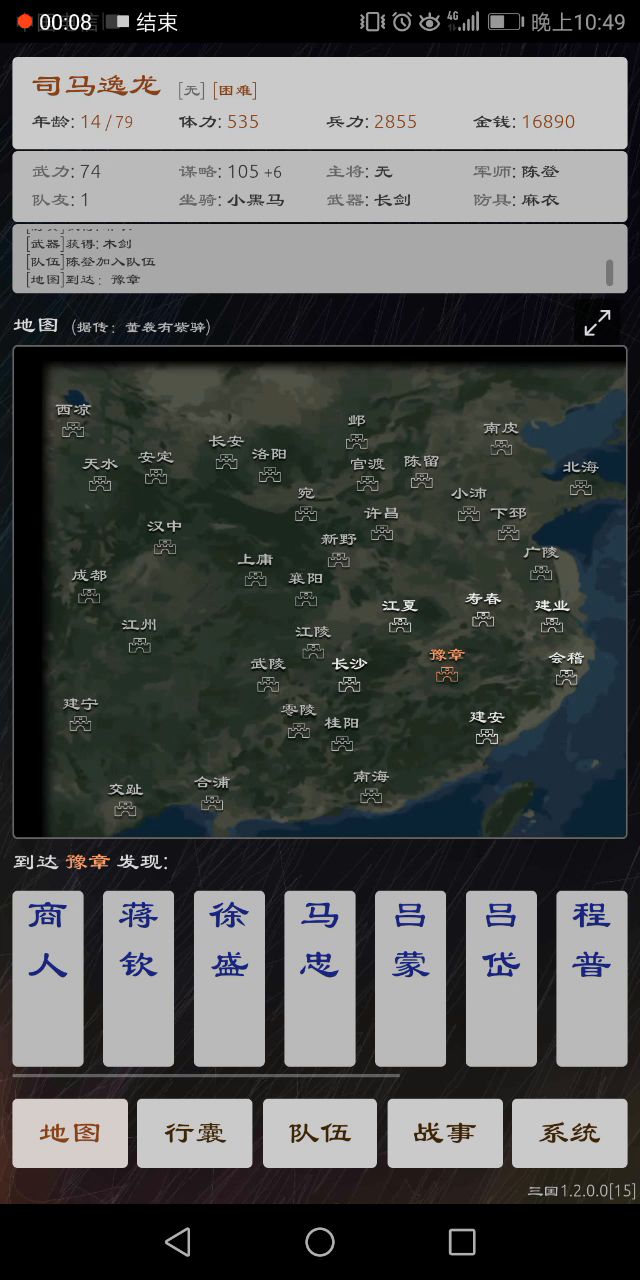Go to 洛阳 on the map
This screenshot has width=640, height=1280.
click(269, 465)
